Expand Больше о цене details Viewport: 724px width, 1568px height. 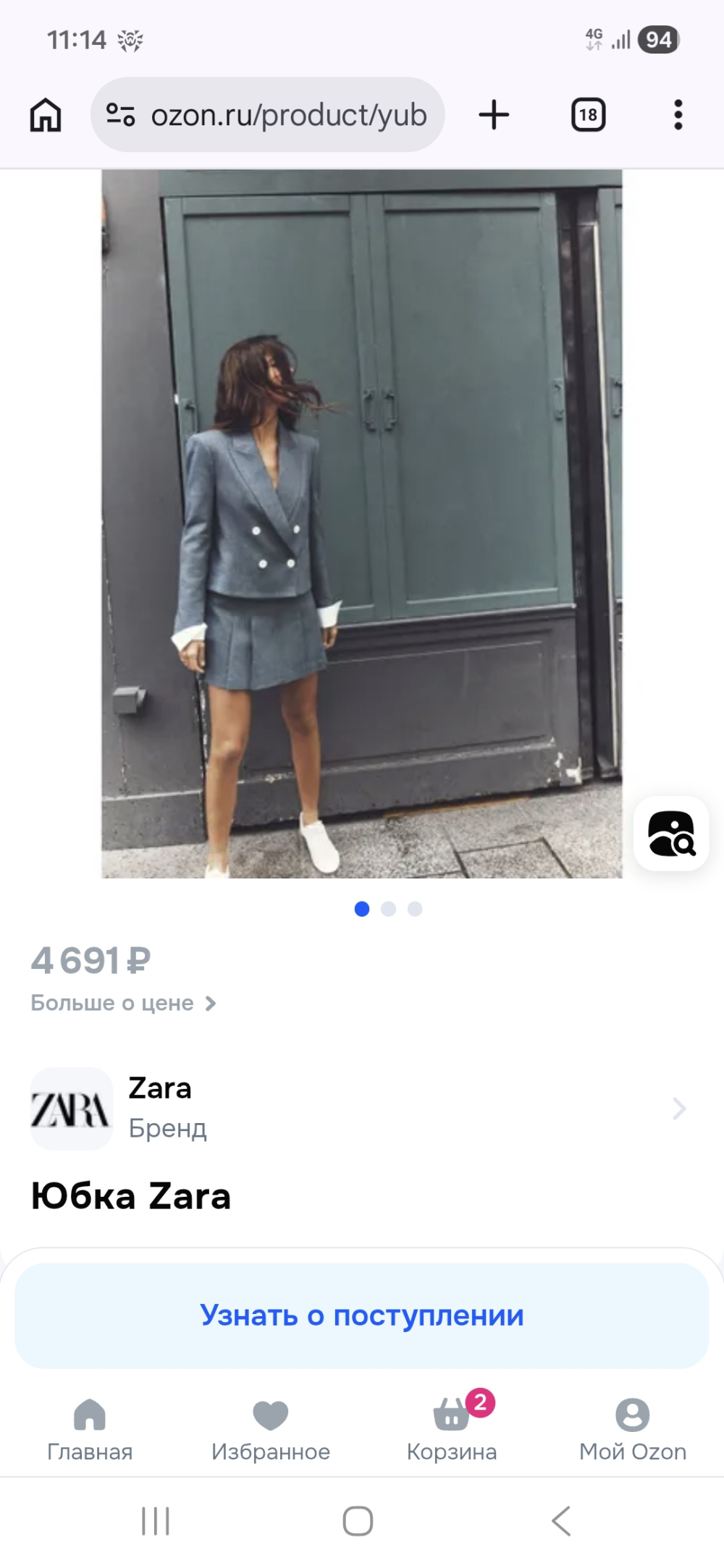(x=125, y=1003)
